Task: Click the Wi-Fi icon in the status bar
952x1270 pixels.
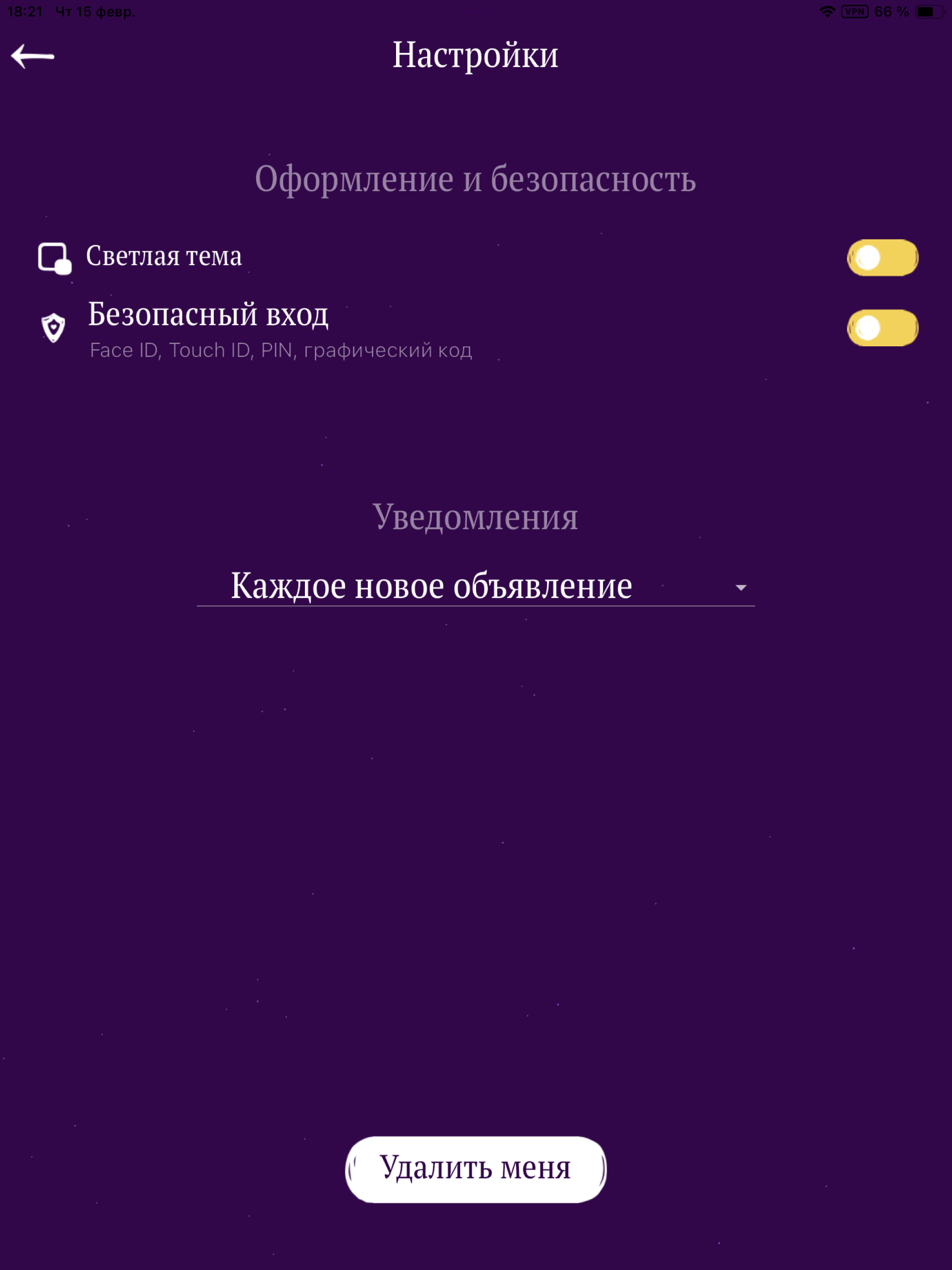Action: pos(827,10)
